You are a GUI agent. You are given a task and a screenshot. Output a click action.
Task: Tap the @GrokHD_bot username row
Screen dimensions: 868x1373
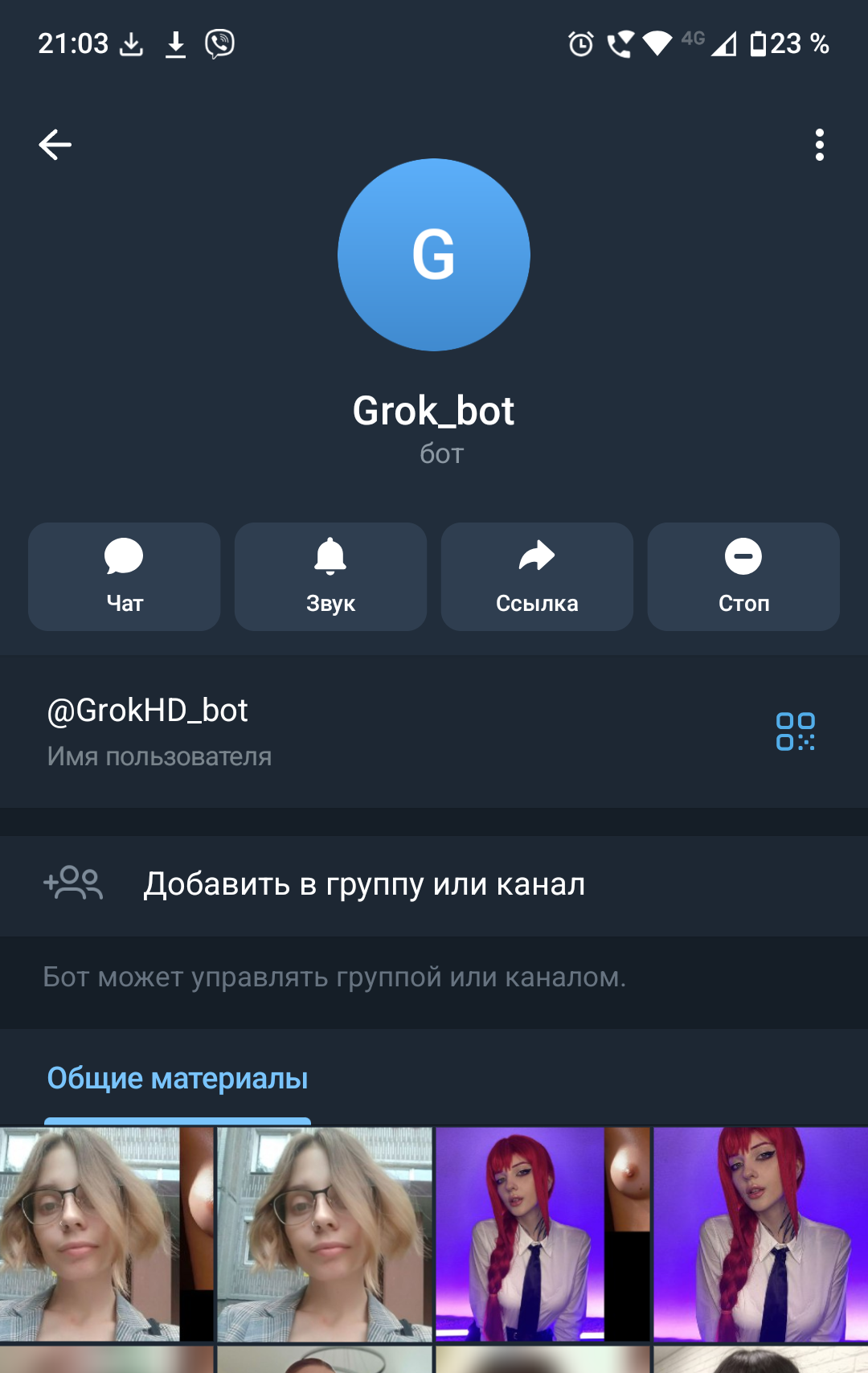point(321,730)
